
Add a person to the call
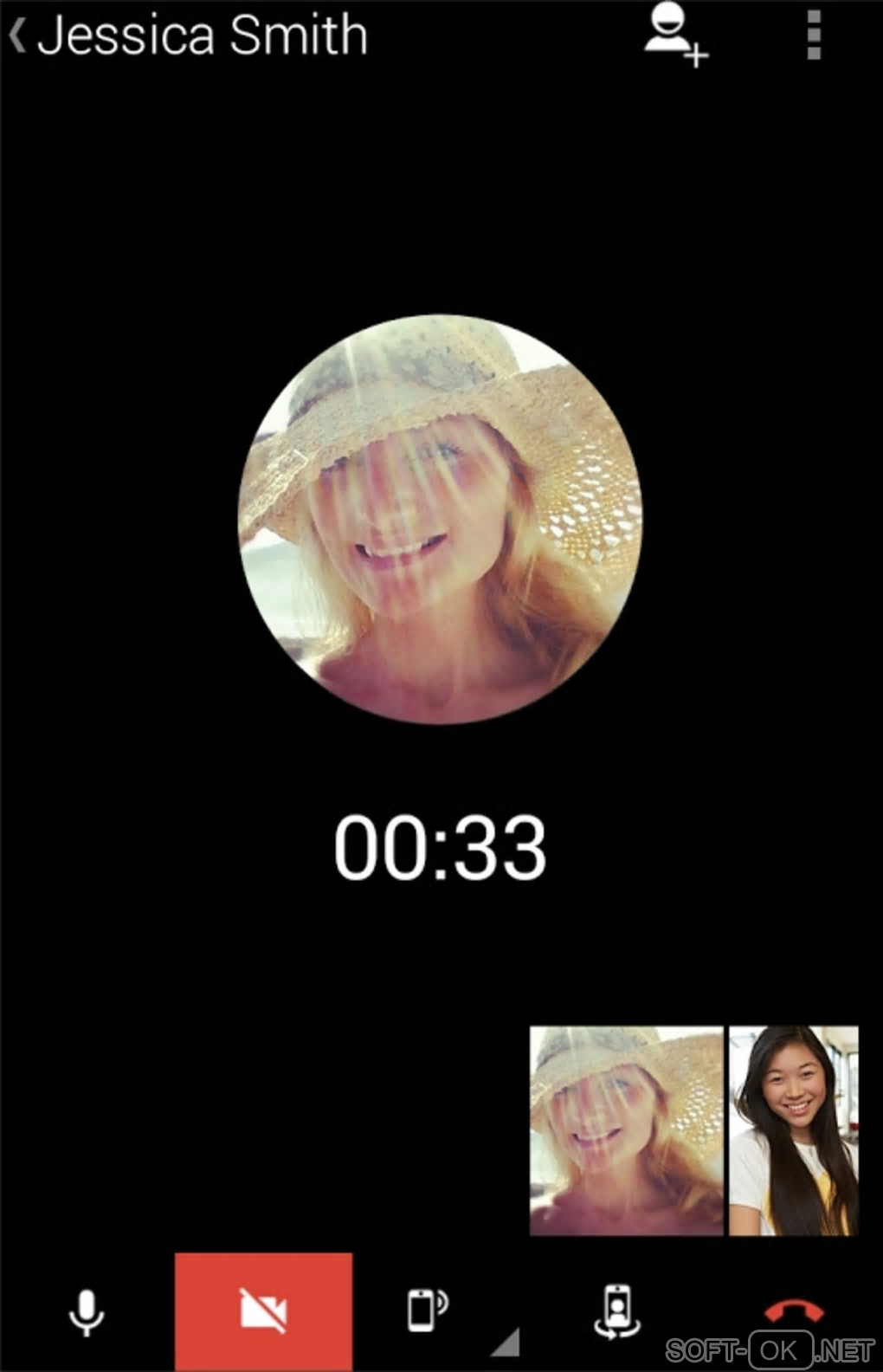pos(674,35)
